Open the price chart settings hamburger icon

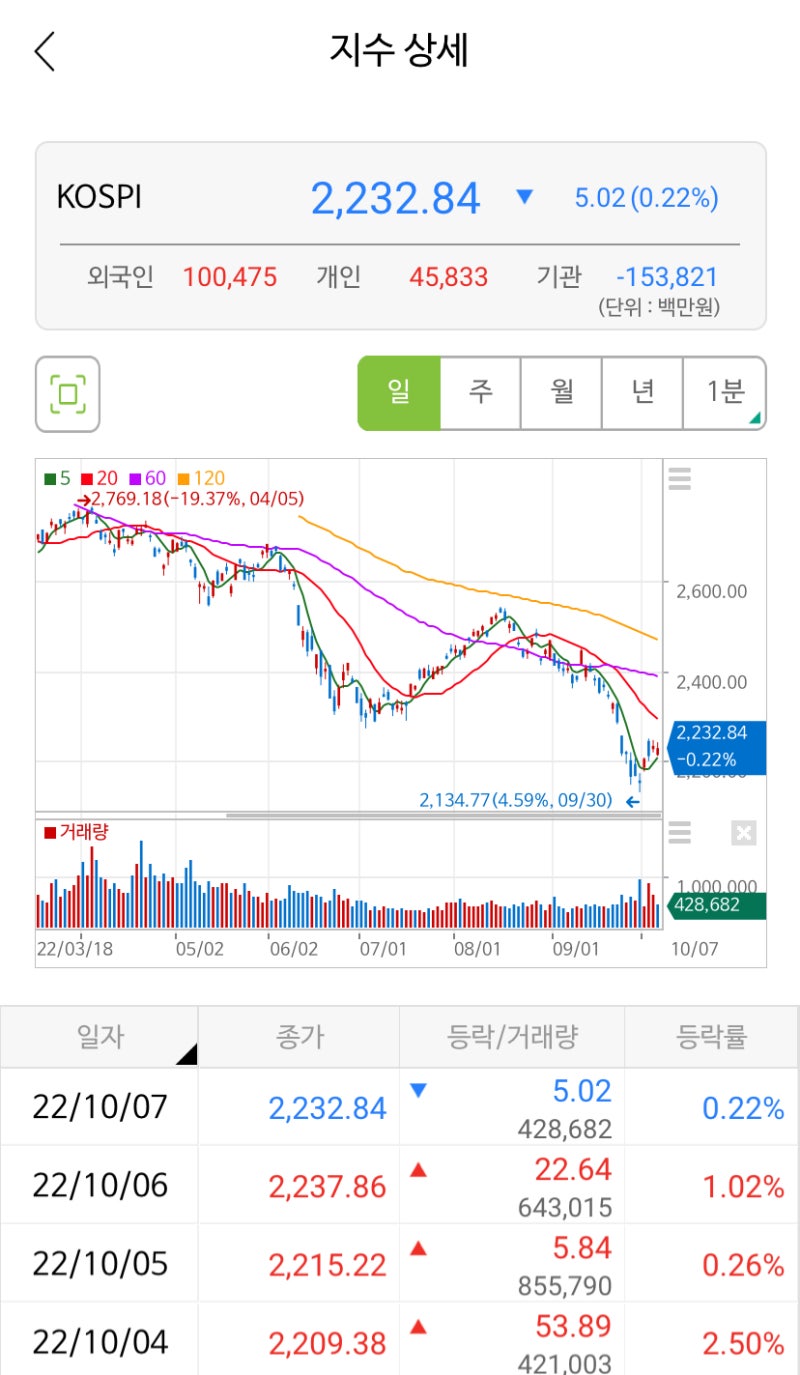pyautogui.click(x=680, y=479)
